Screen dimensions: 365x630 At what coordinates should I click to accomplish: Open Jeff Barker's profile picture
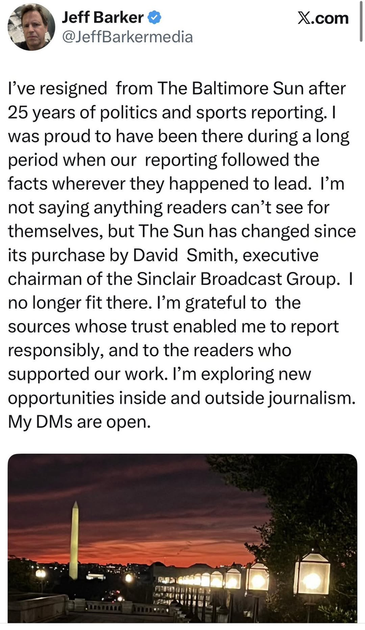tap(31, 27)
